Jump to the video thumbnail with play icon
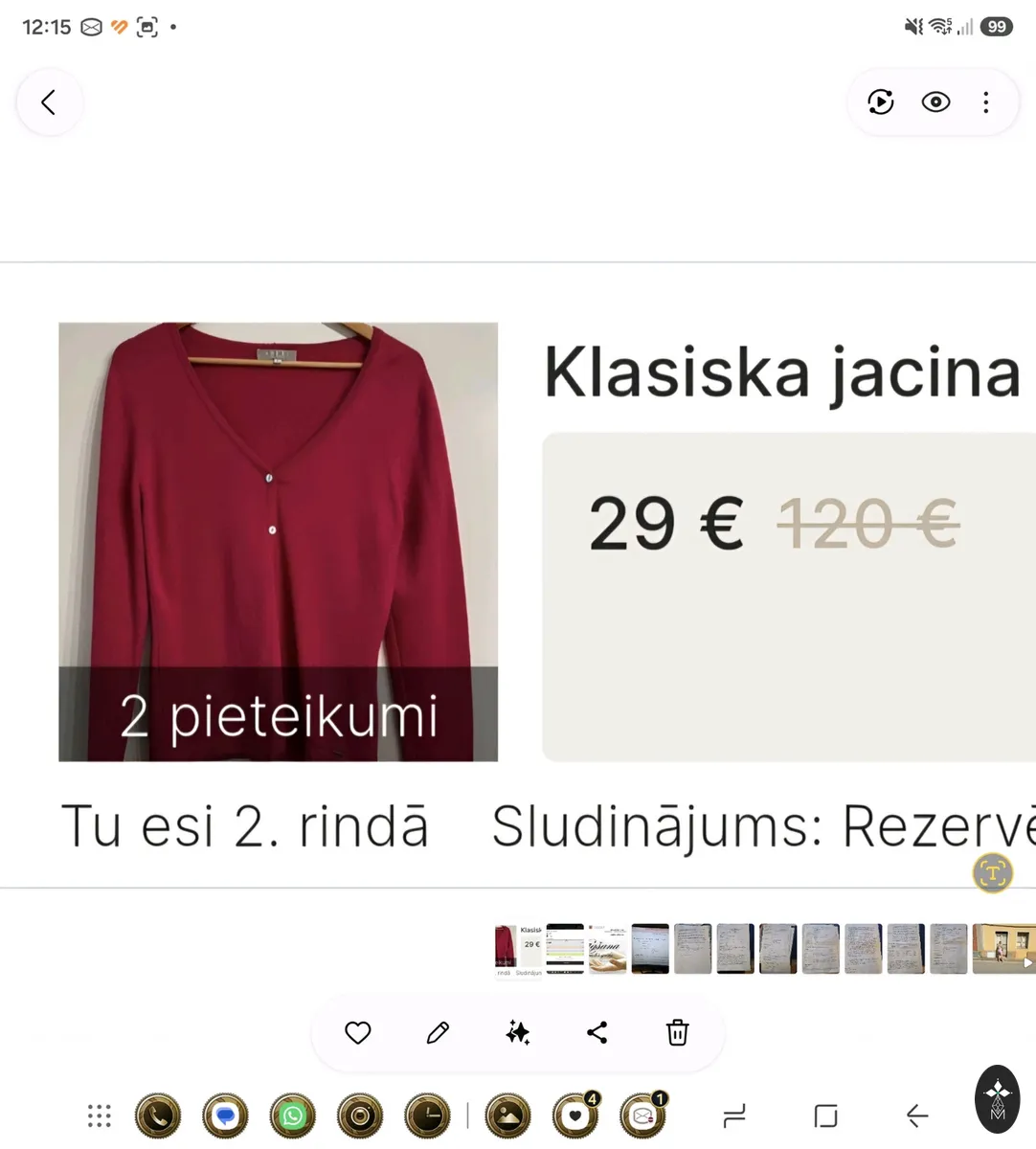The image size is (1036, 1149). pyautogui.click(x=1003, y=949)
